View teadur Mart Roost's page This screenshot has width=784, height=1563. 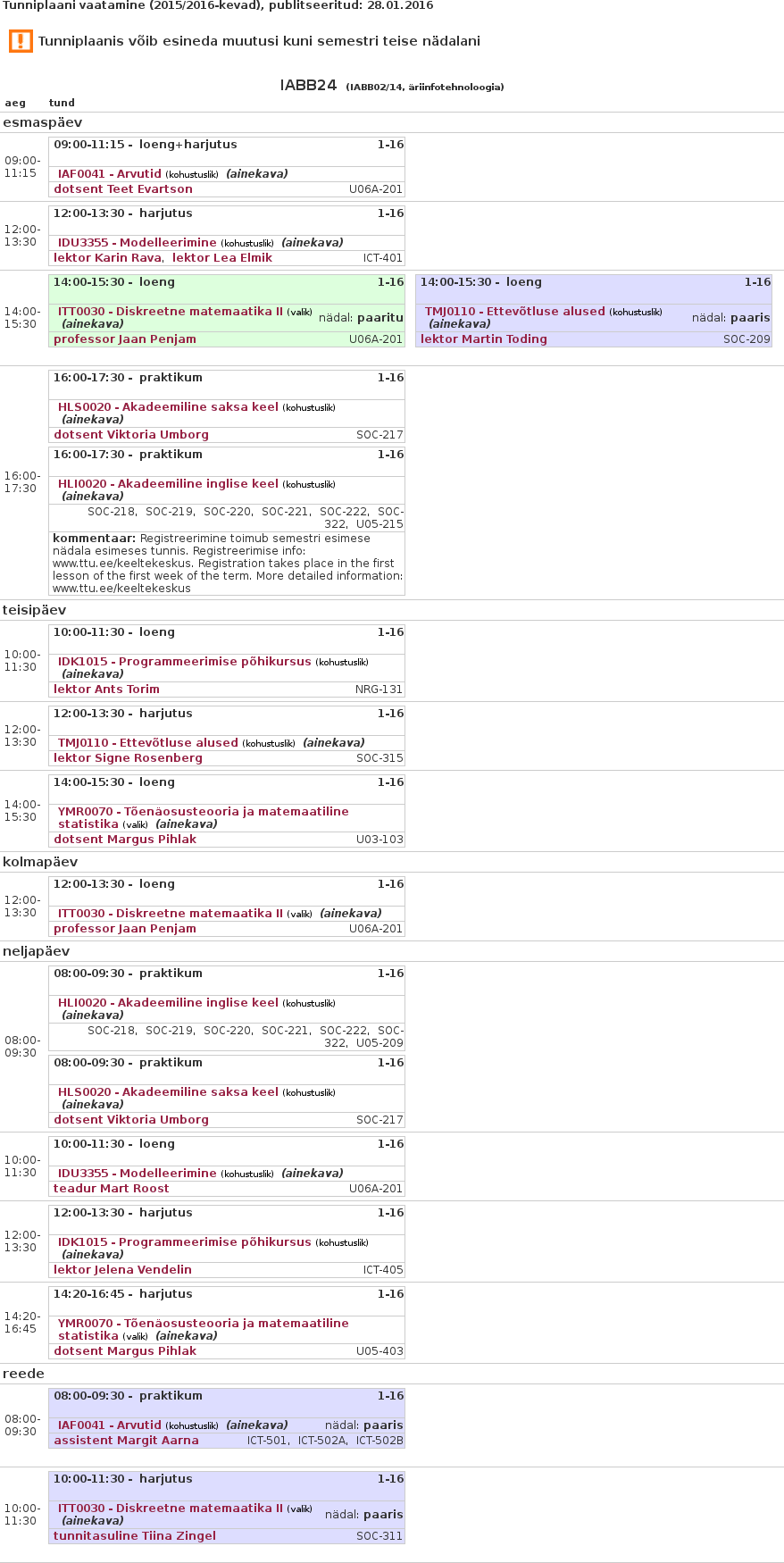111,1189
